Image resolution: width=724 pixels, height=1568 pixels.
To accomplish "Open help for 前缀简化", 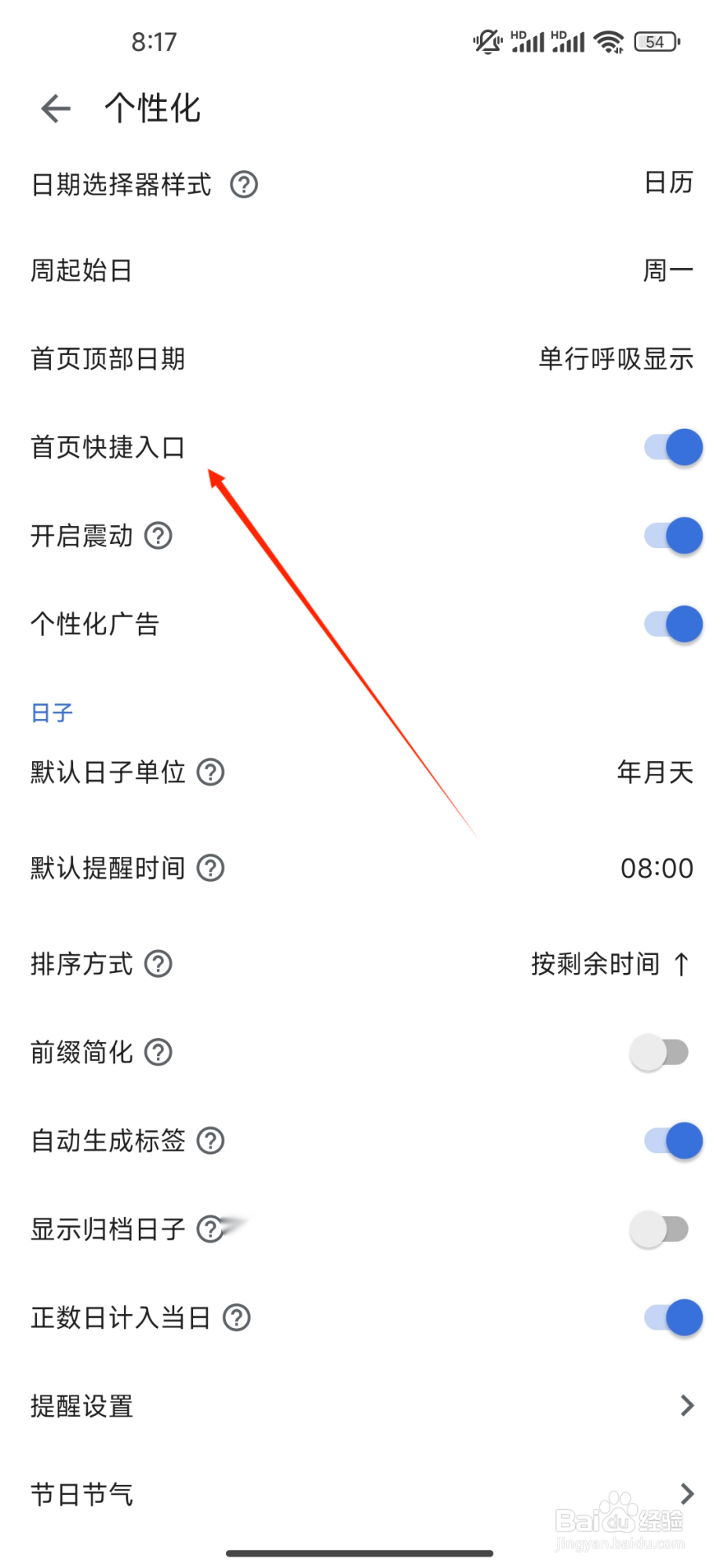I will click(158, 1052).
